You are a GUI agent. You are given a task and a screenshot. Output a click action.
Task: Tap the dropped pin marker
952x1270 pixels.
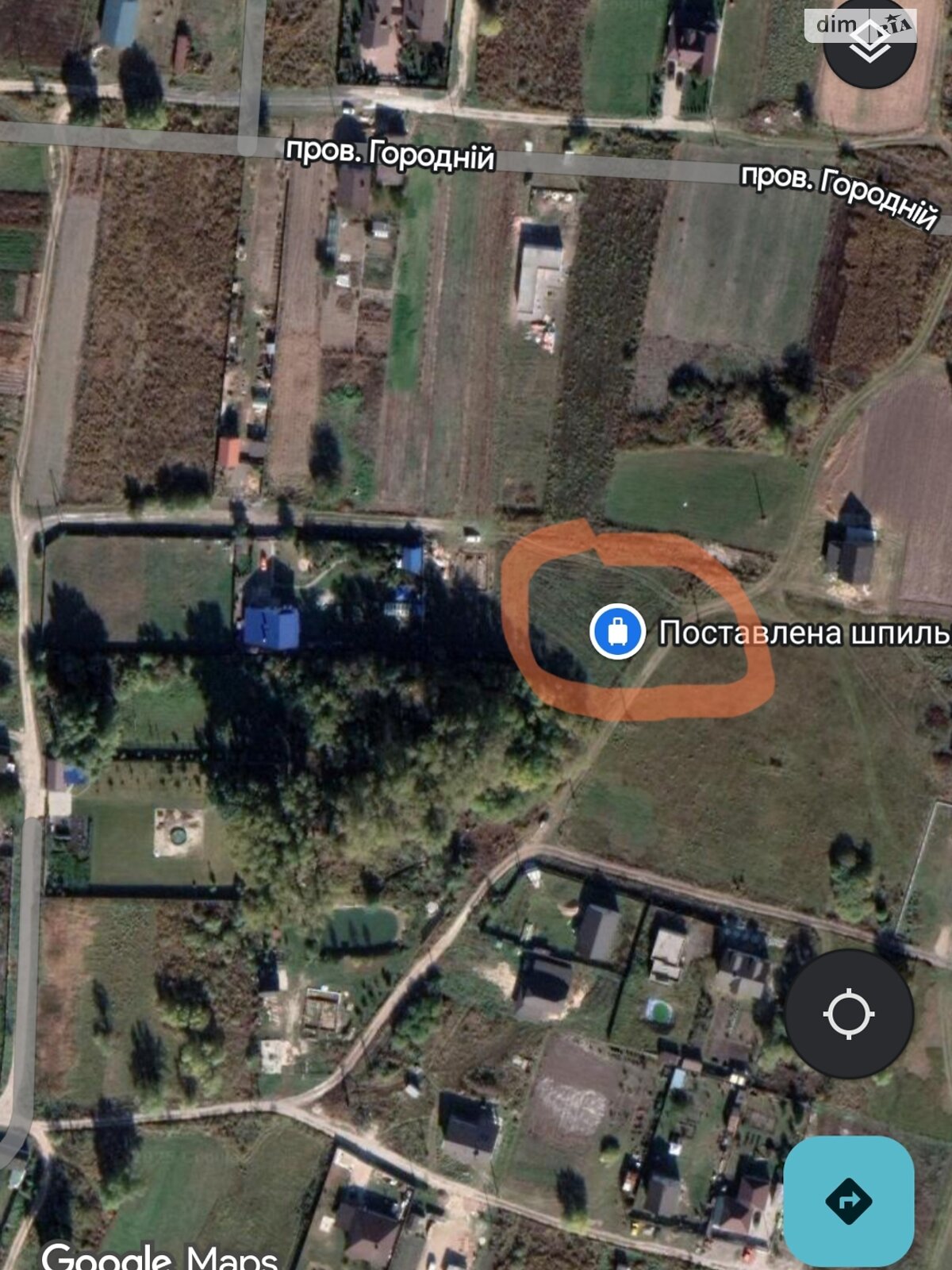pos(617,632)
